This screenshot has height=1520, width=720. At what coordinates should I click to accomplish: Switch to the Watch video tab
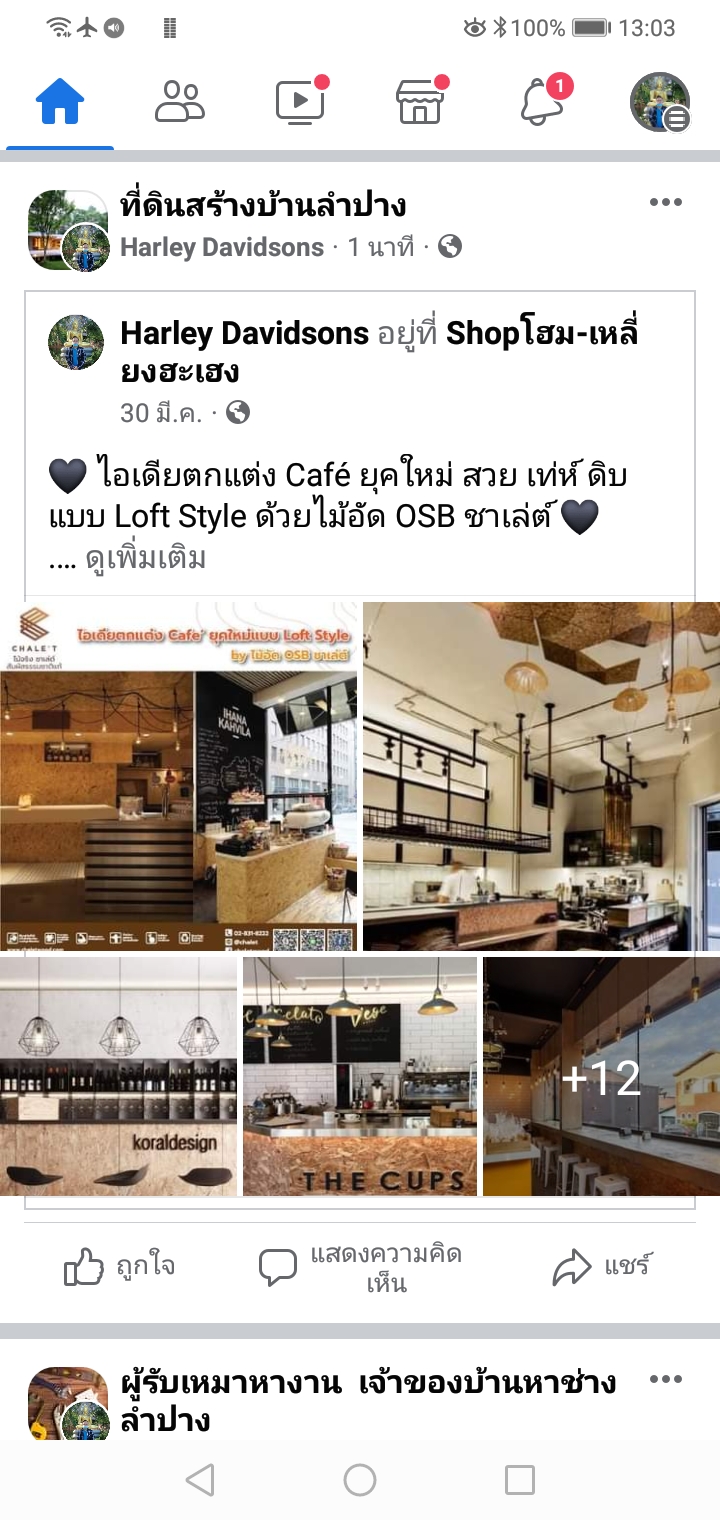click(x=301, y=101)
